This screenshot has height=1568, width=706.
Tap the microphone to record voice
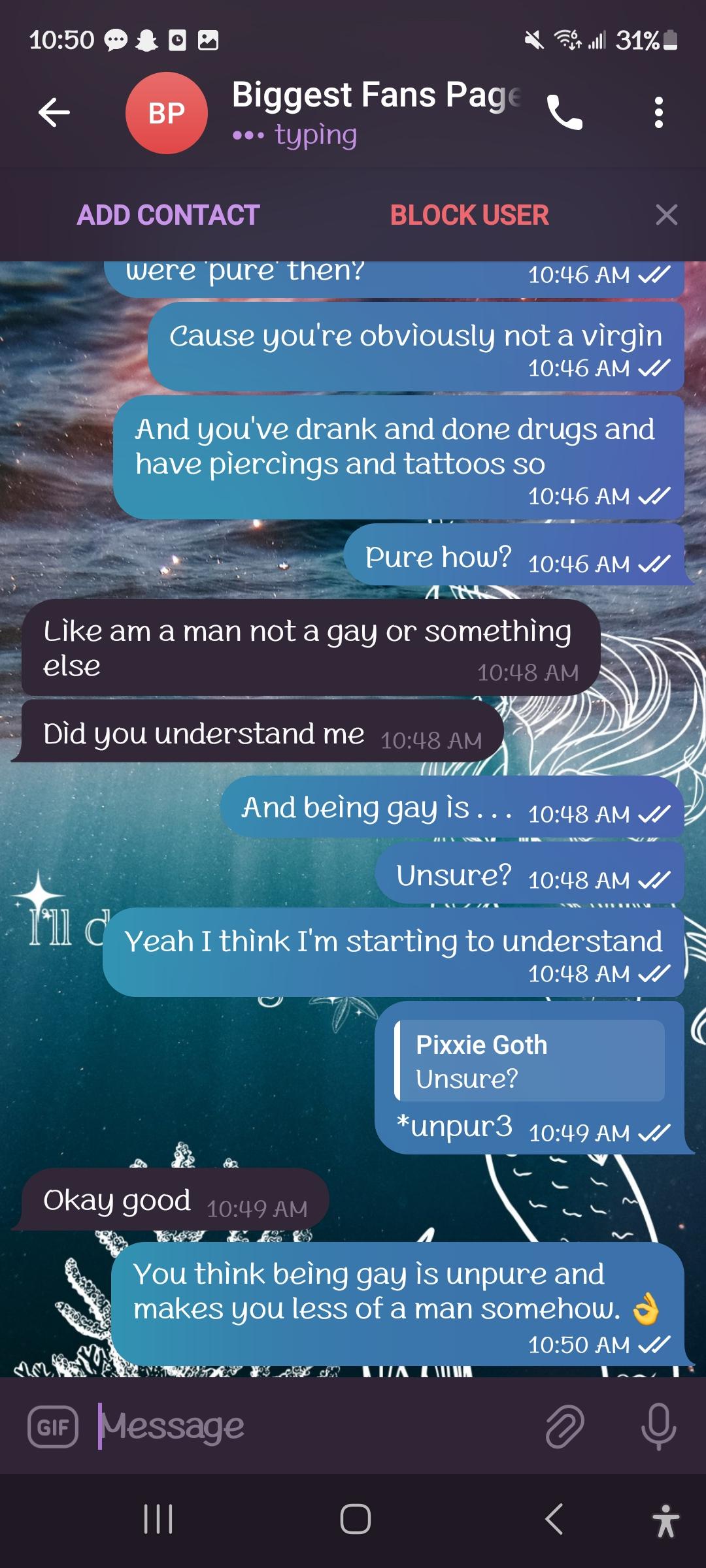pos(658,1427)
